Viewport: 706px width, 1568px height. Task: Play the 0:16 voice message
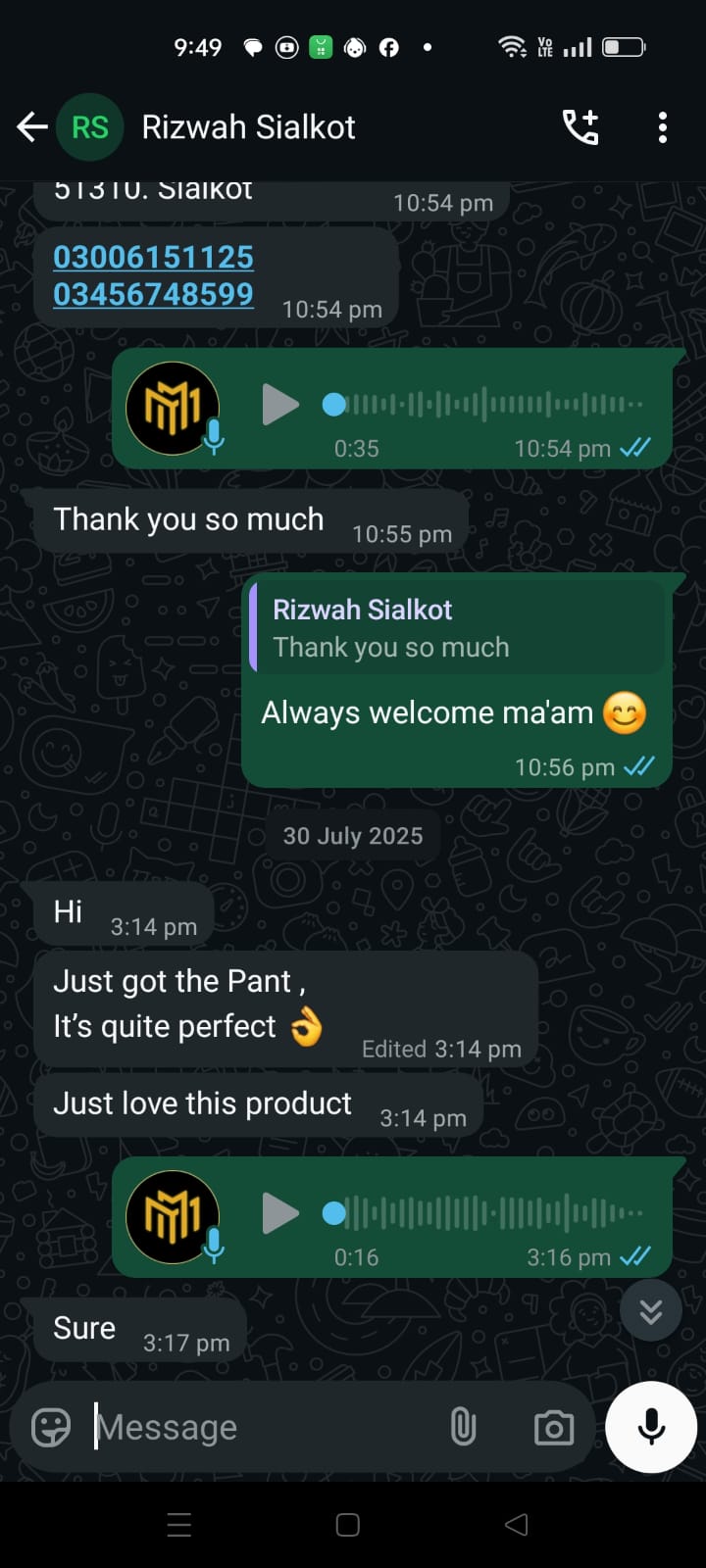tap(280, 1214)
